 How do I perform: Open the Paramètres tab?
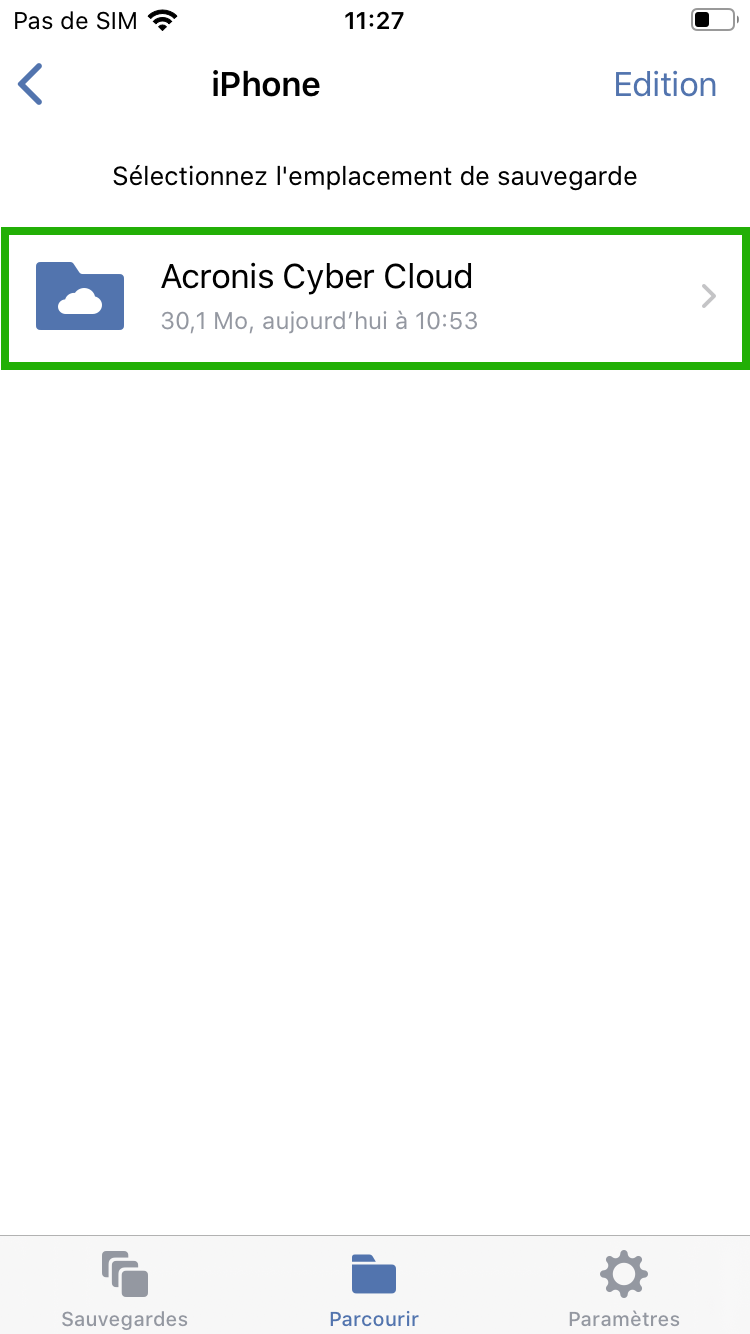(x=624, y=1288)
